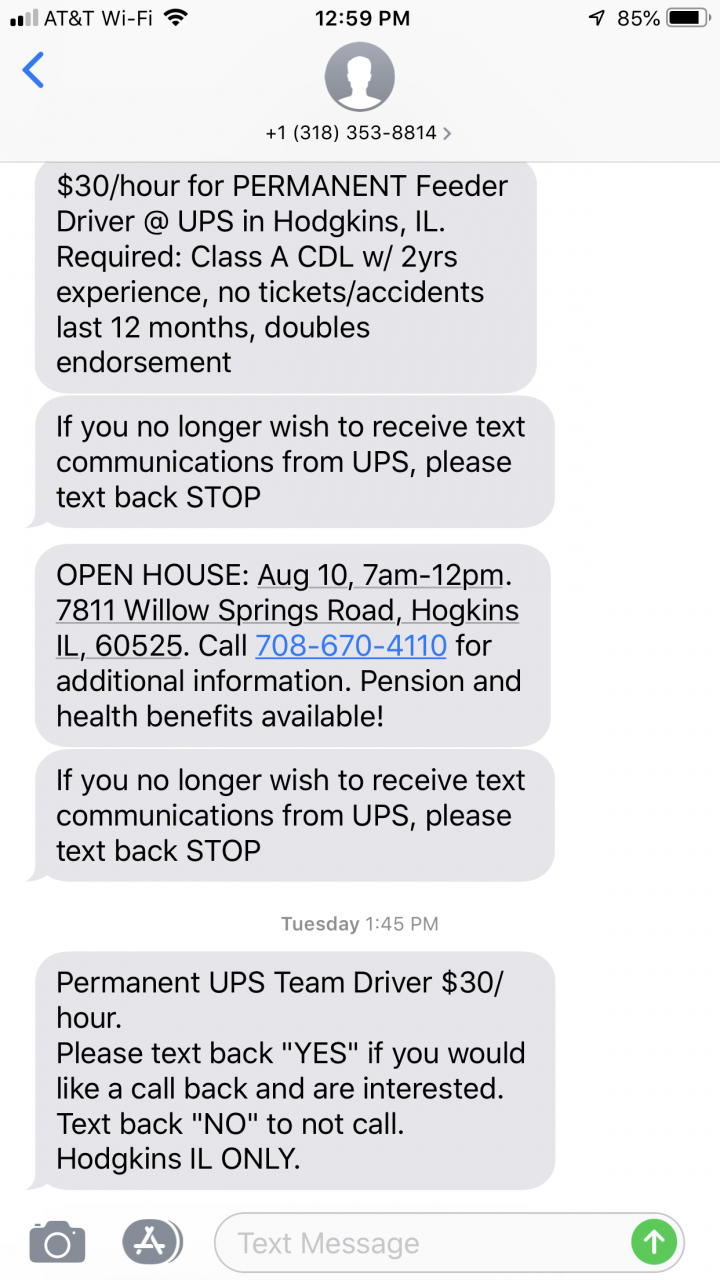The width and height of the screenshot is (720, 1280).
Task: Go back to the messages list
Action: [x=33, y=71]
